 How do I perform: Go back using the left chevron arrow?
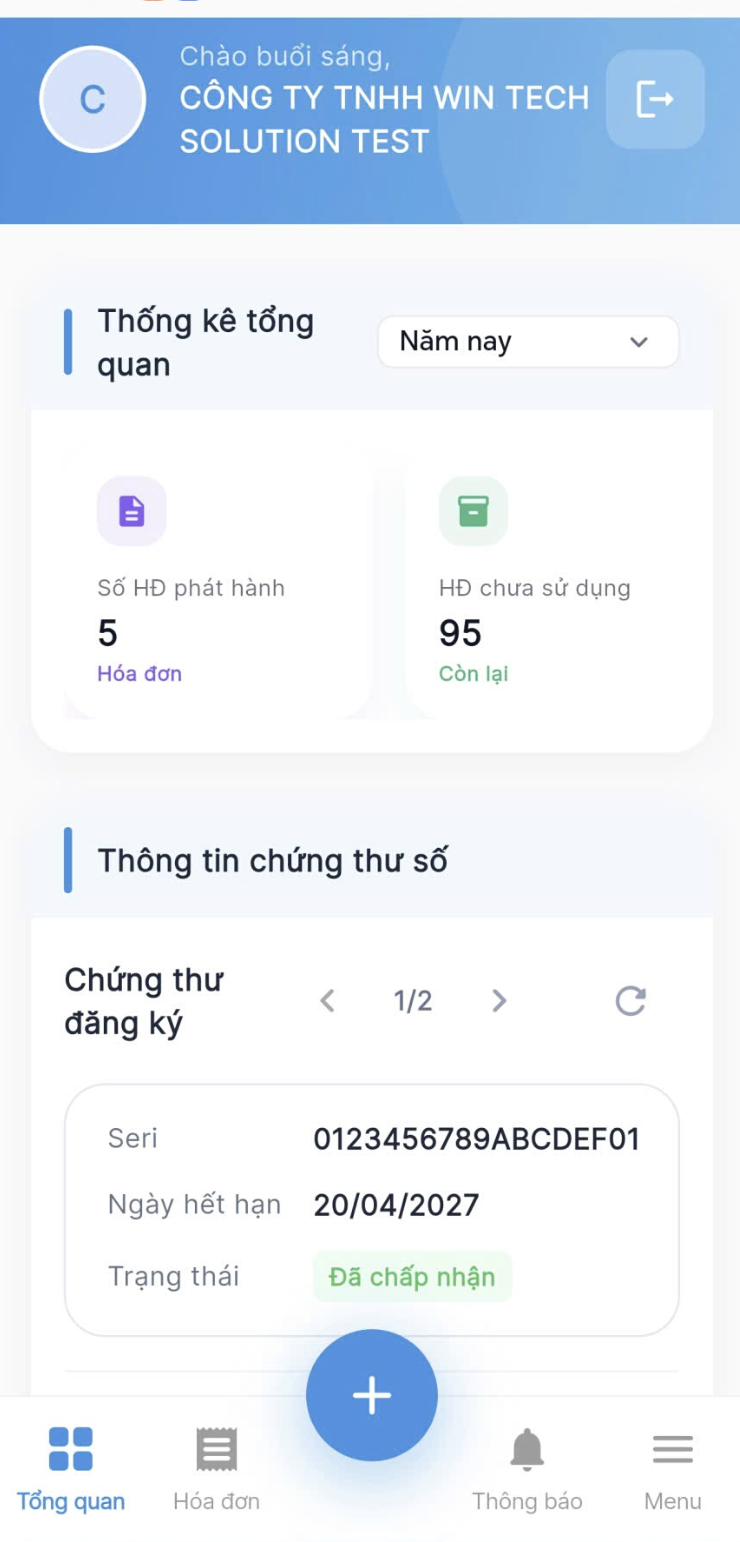tap(327, 1001)
